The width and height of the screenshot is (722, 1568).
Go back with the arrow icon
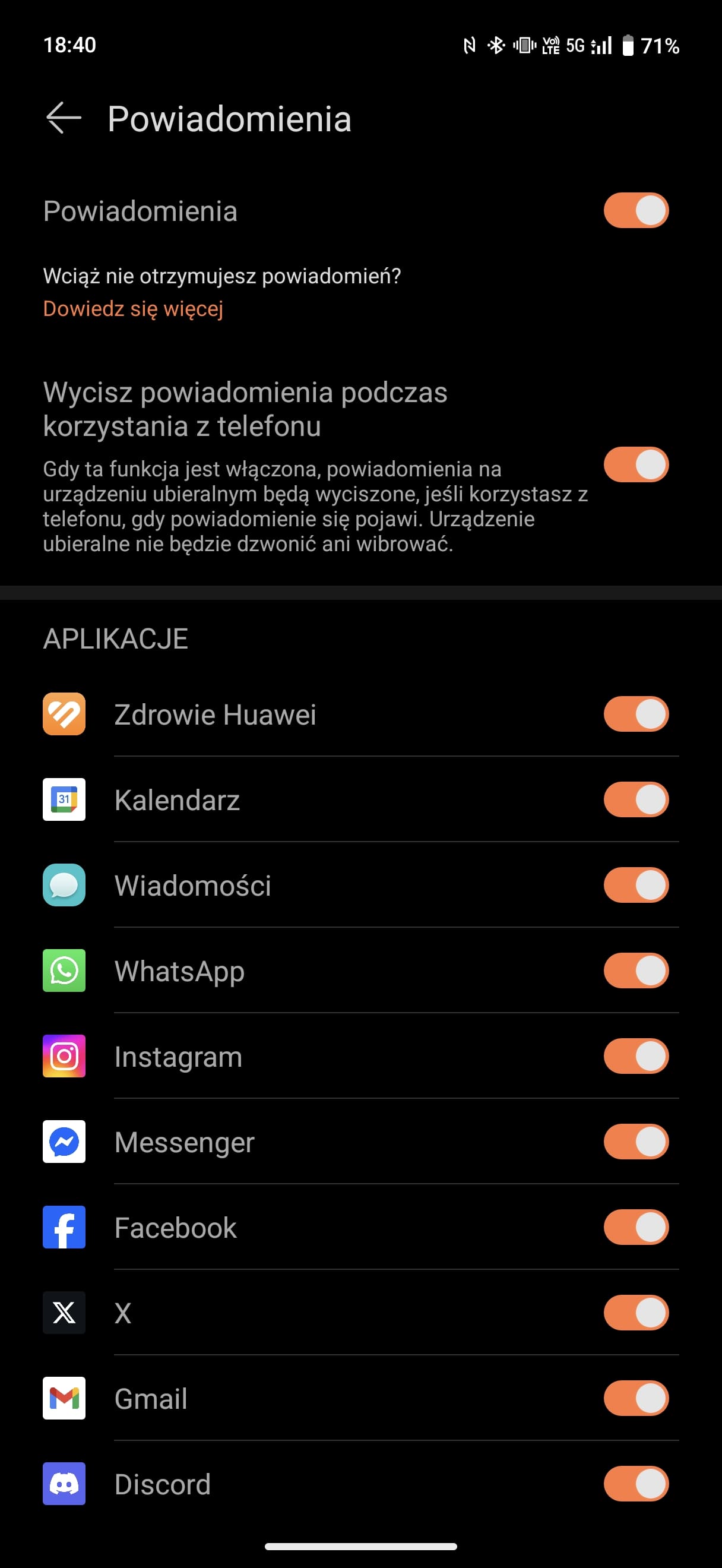click(64, 118)
